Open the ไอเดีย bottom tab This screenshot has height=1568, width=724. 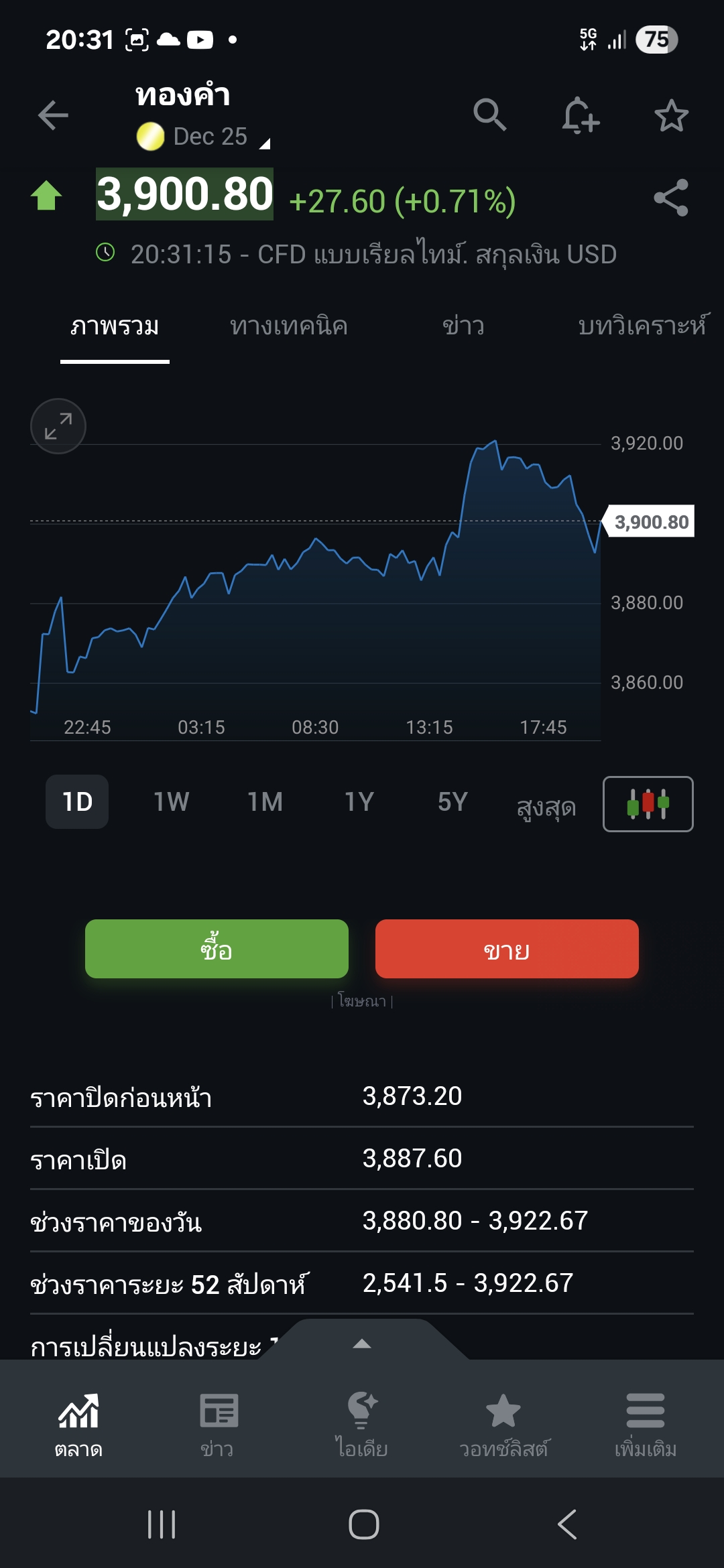(x=361, y=1425)
